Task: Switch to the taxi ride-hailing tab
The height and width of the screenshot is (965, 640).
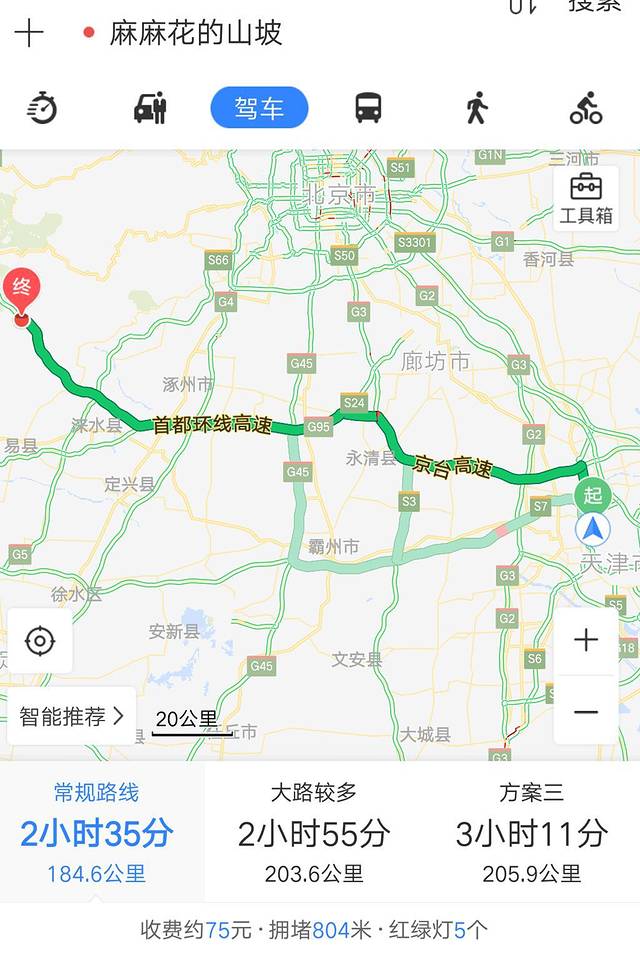Action: point(150,108)
